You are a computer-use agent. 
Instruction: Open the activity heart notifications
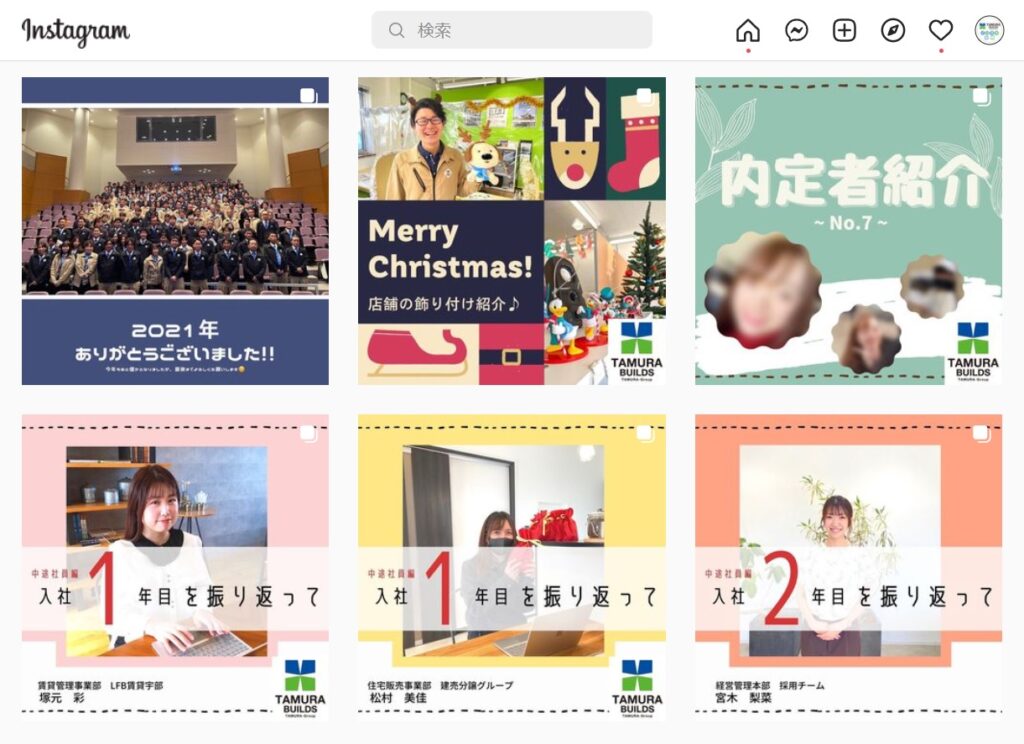(x=940, y=30)
